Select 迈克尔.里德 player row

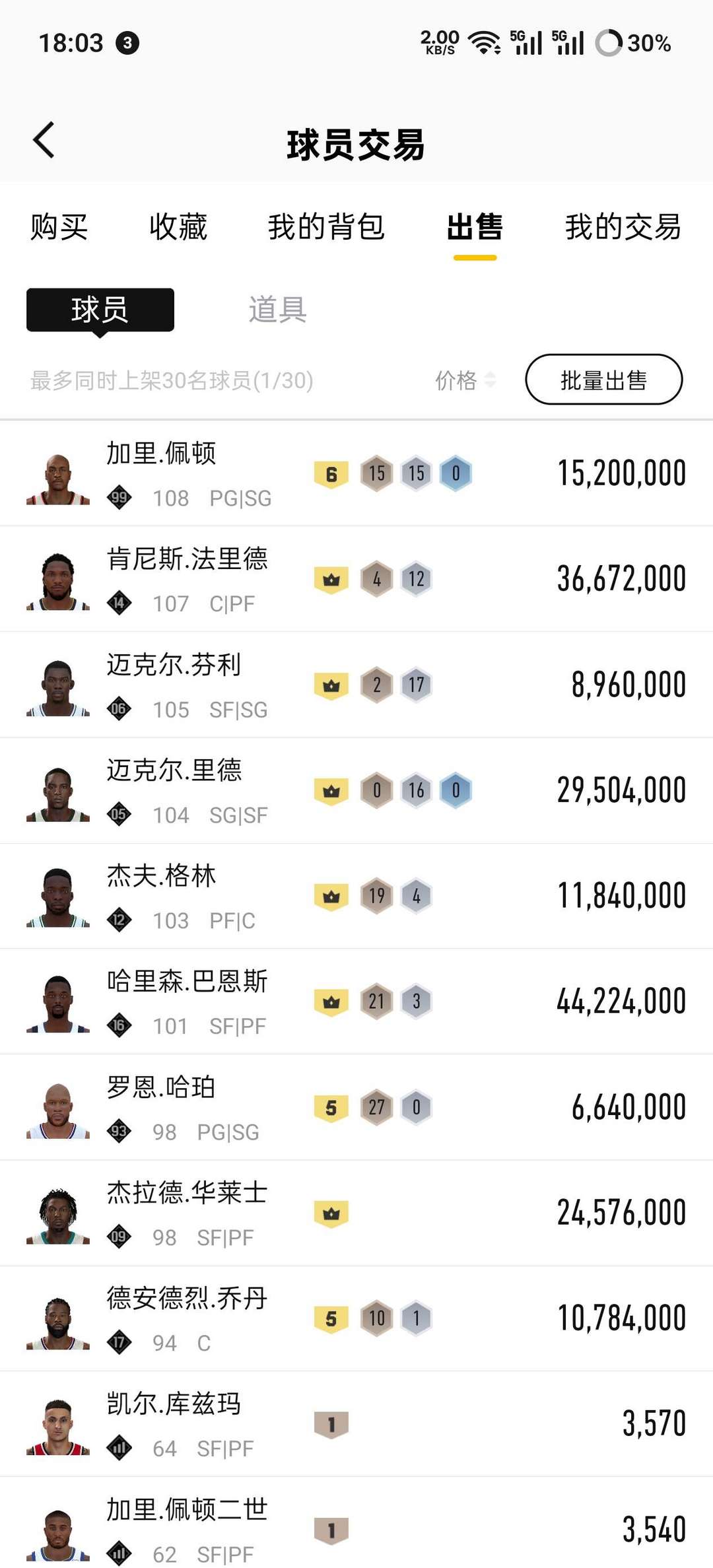pos(356,790)
